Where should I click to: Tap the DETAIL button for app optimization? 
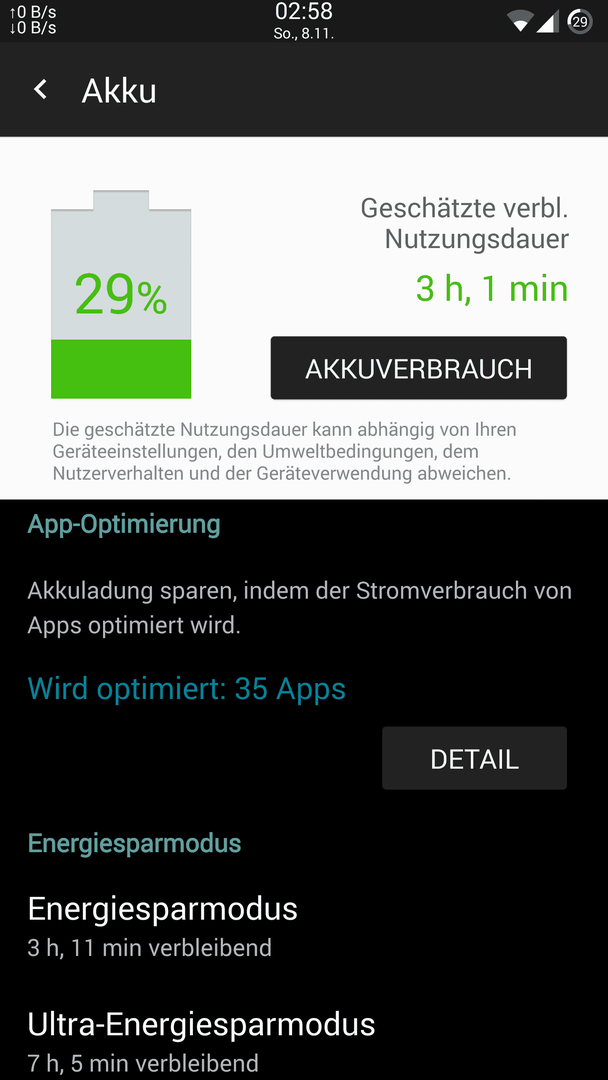tap(474, 758)
